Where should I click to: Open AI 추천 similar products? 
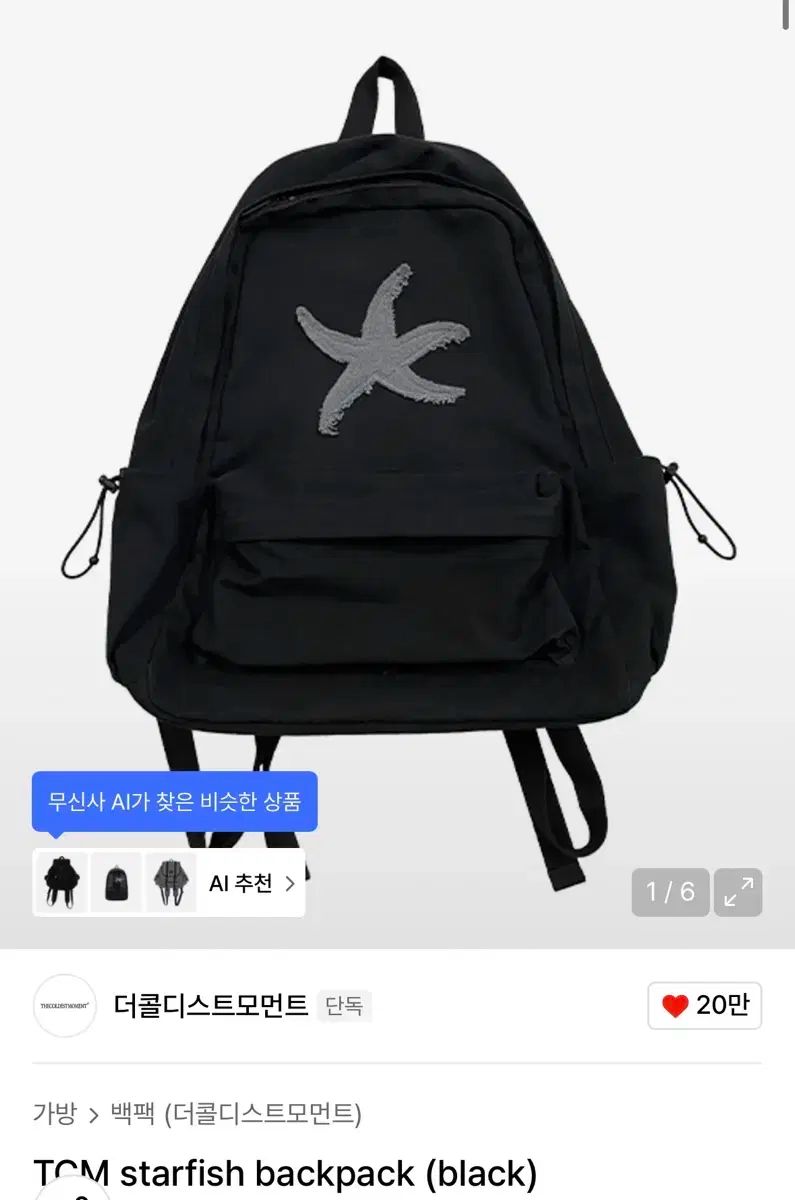pyautogui.click(x=252, y=884)
